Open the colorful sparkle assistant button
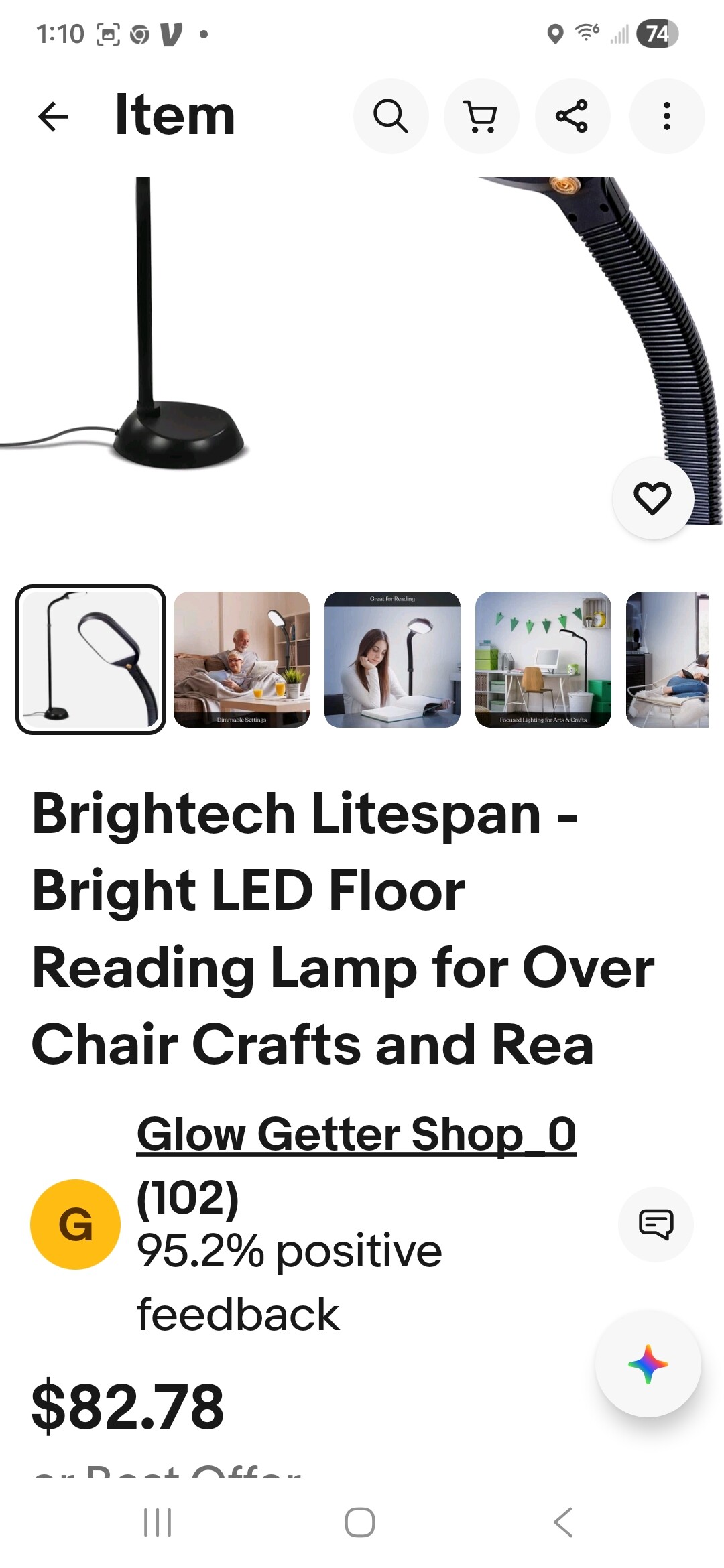 click(648, 1364)
